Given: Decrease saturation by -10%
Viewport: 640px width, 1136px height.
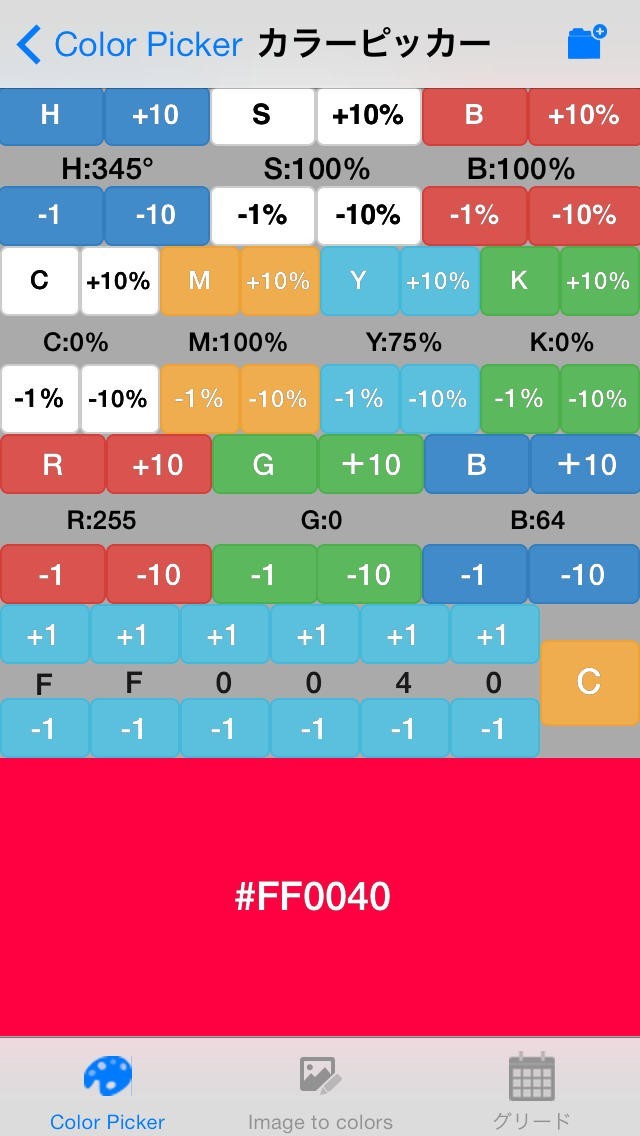Looking at the screenshot, I should [368, 215].
